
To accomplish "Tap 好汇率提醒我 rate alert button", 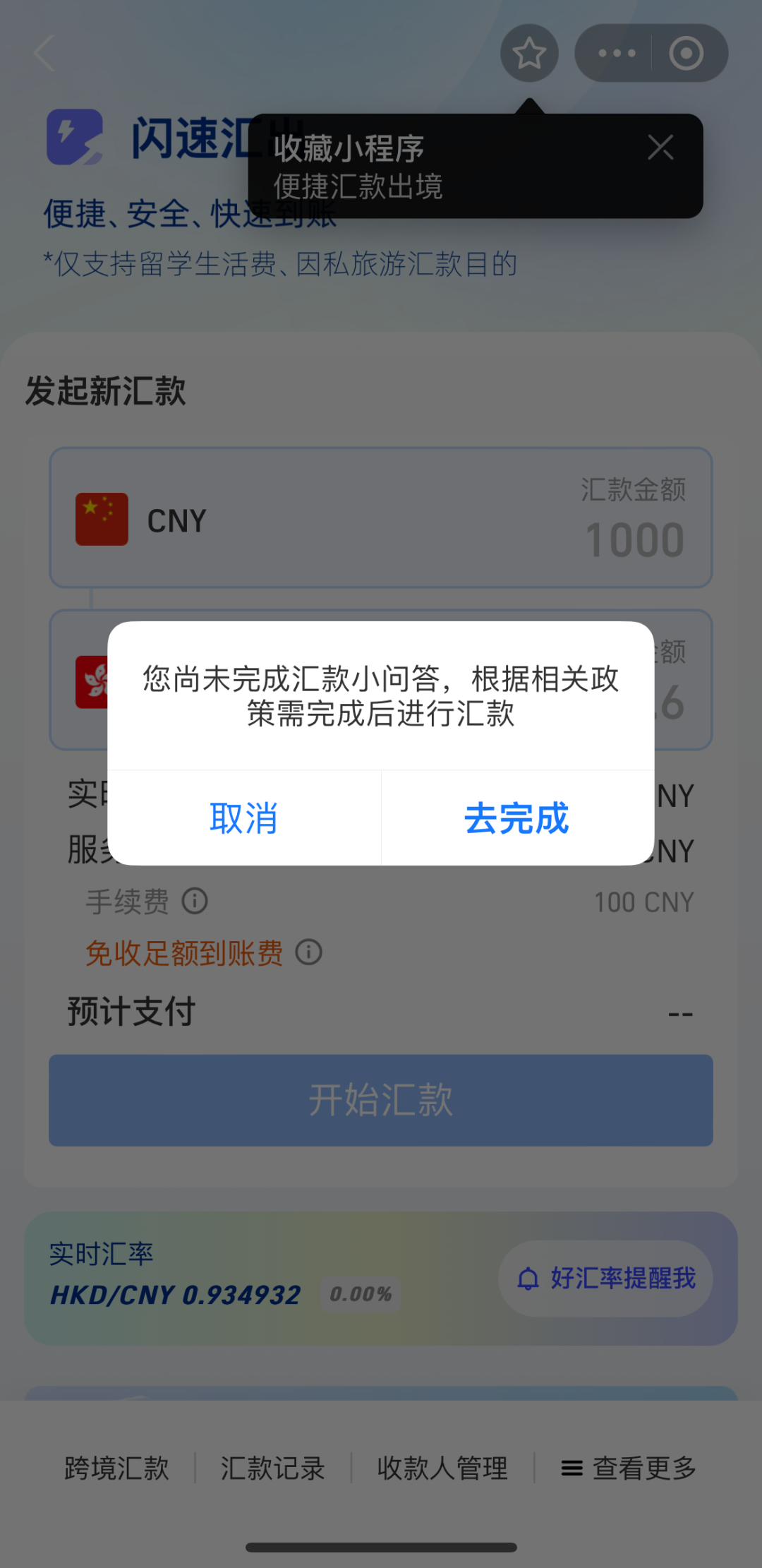I will (605, 1278).
